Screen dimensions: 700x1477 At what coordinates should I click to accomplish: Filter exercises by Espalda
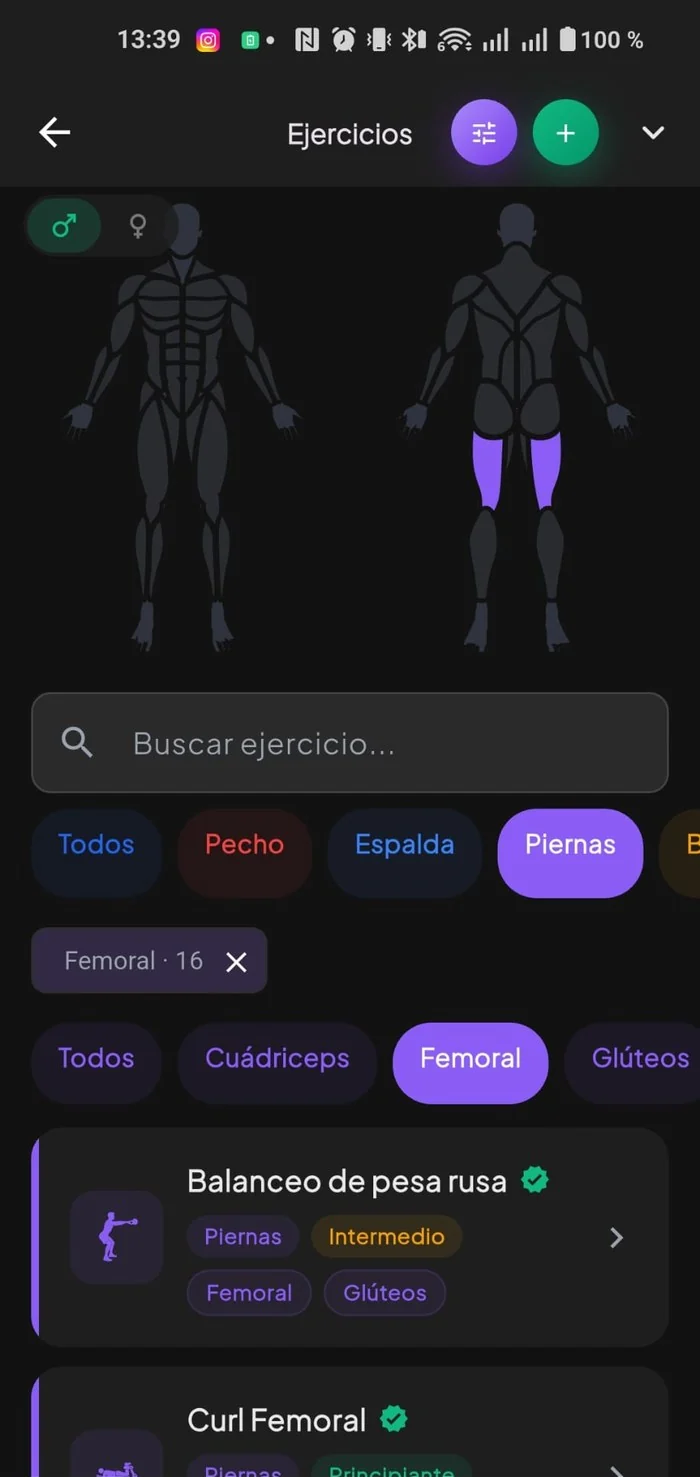pyautogui.click(x=405, y=845)
